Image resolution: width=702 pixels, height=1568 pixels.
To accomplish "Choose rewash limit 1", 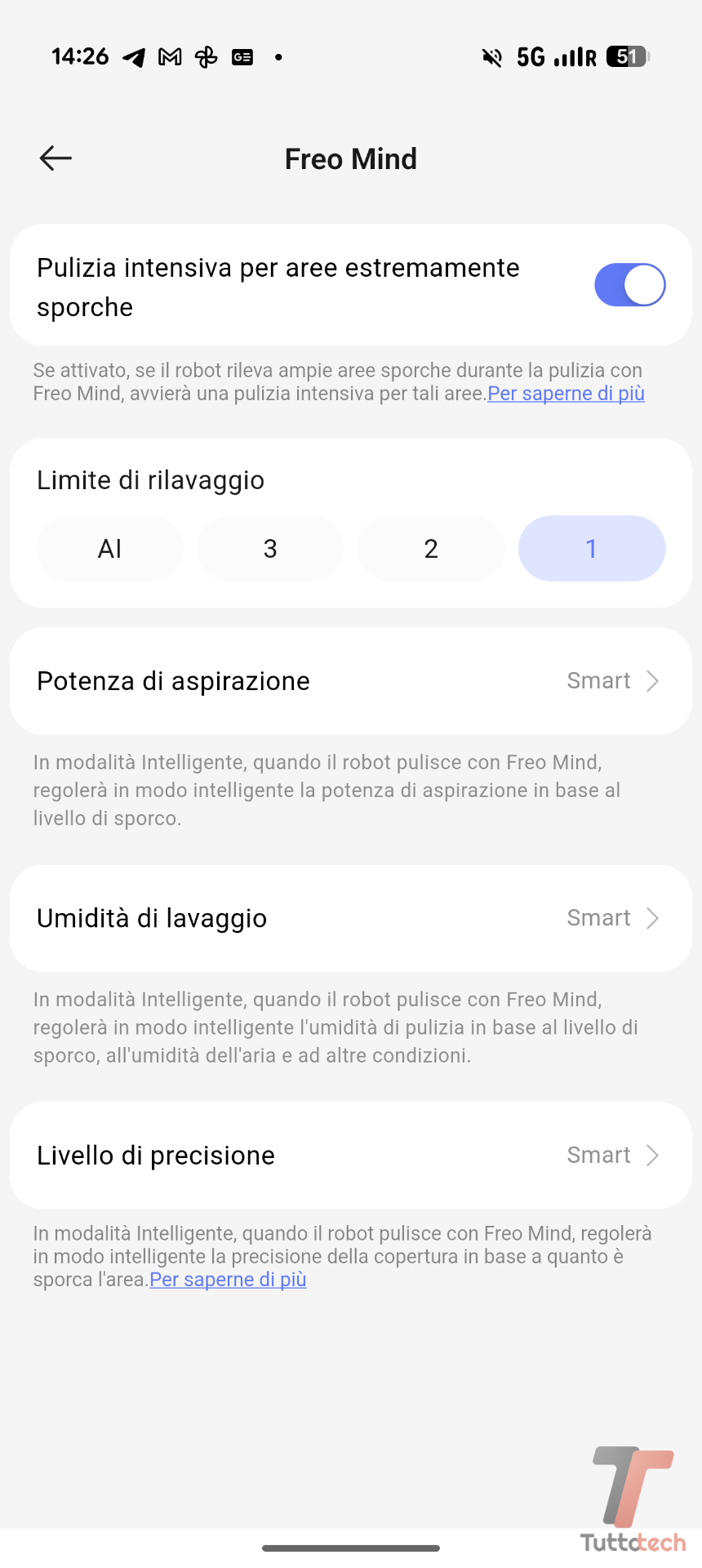I will point(592,549).
